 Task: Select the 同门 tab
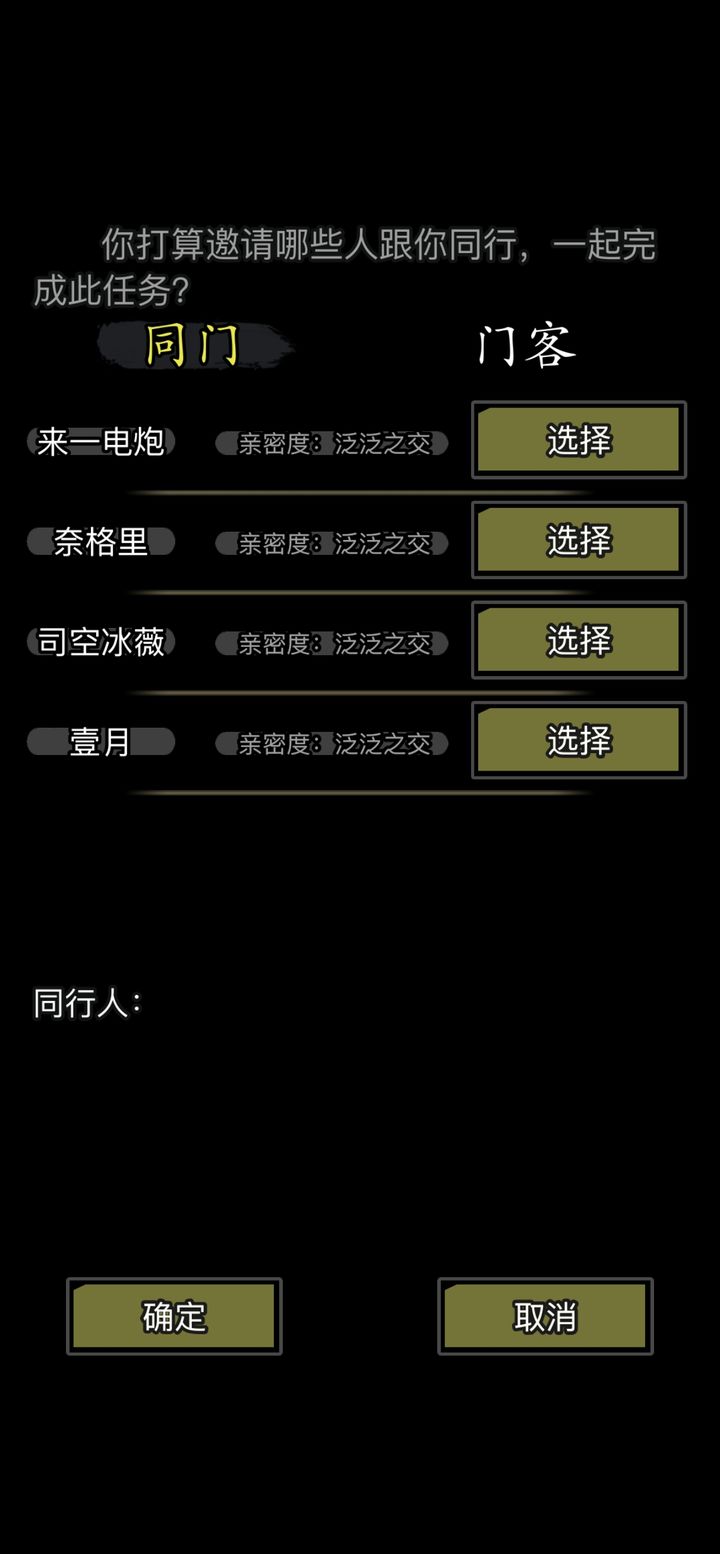tap(193, 346)
